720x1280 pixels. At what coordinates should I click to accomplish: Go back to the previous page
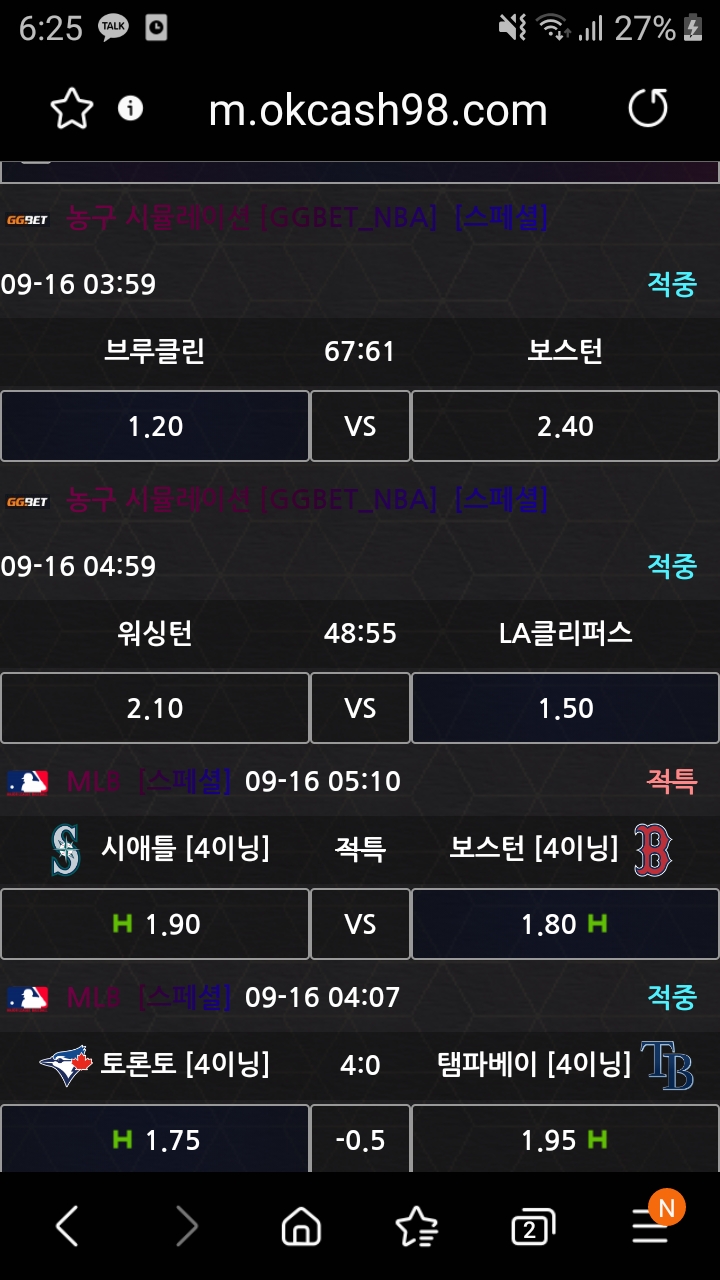tap(67, 1226)
